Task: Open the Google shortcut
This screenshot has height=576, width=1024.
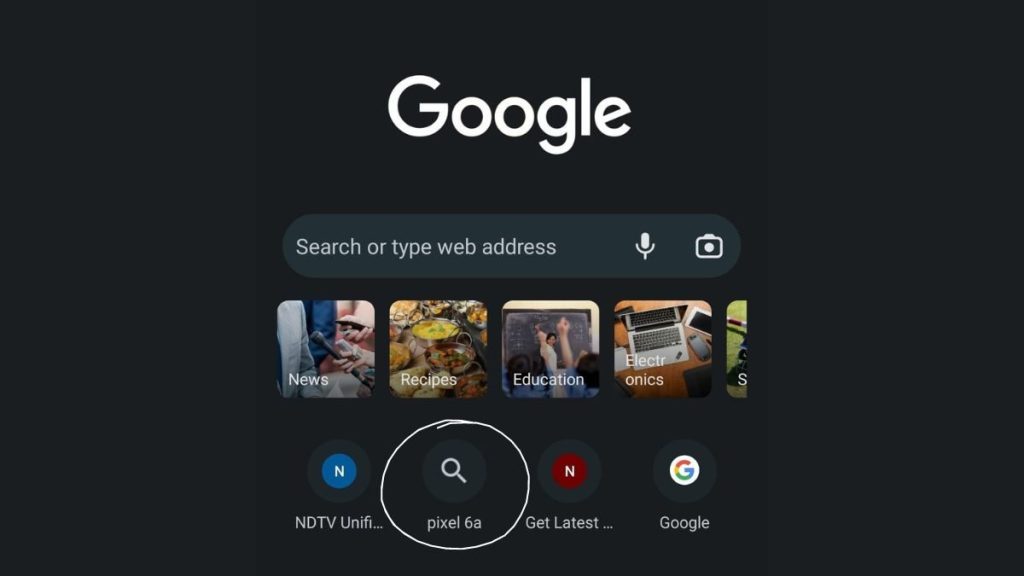Action: (684, 471)
